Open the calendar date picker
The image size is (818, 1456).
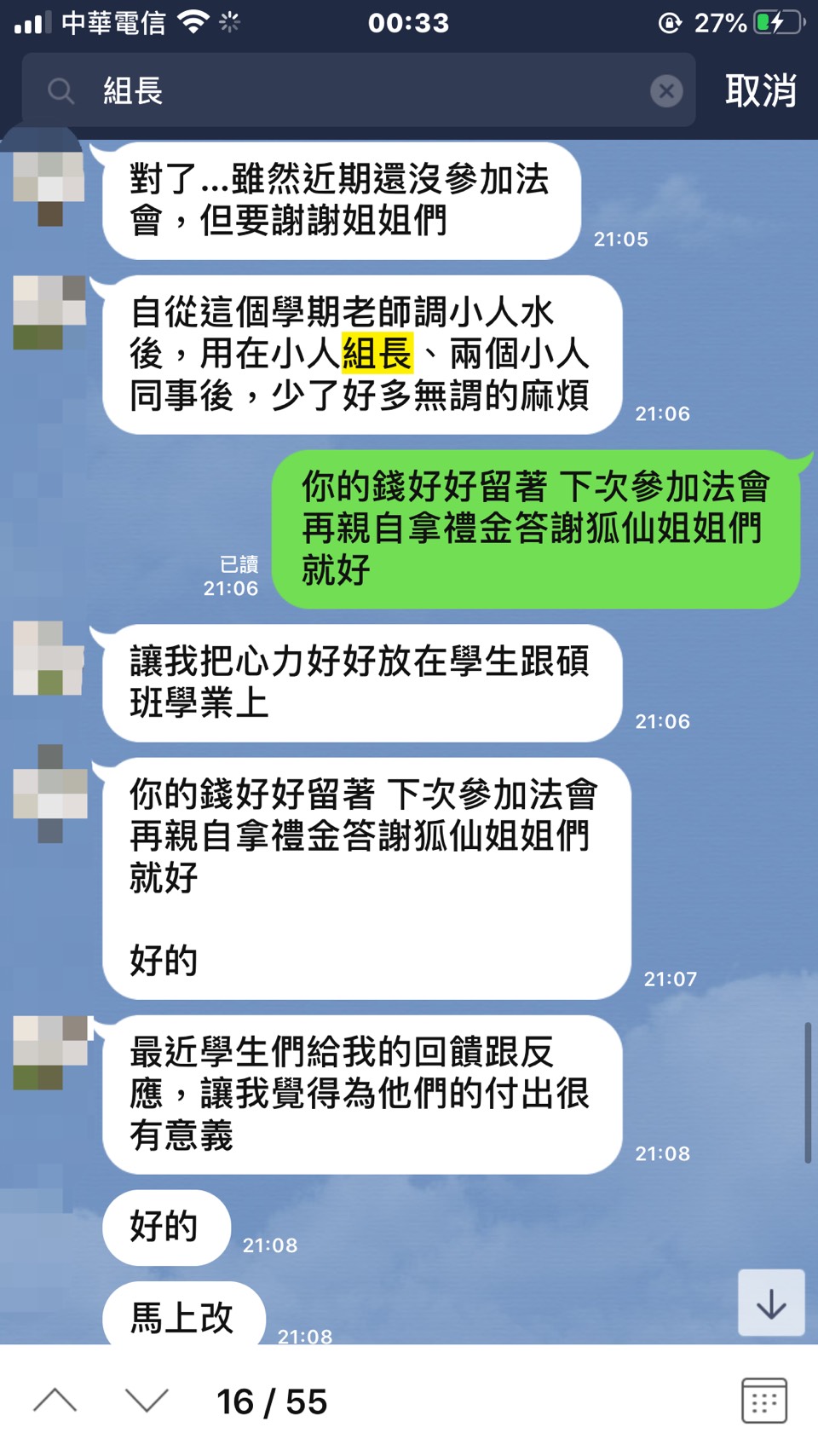(763, 1401)
